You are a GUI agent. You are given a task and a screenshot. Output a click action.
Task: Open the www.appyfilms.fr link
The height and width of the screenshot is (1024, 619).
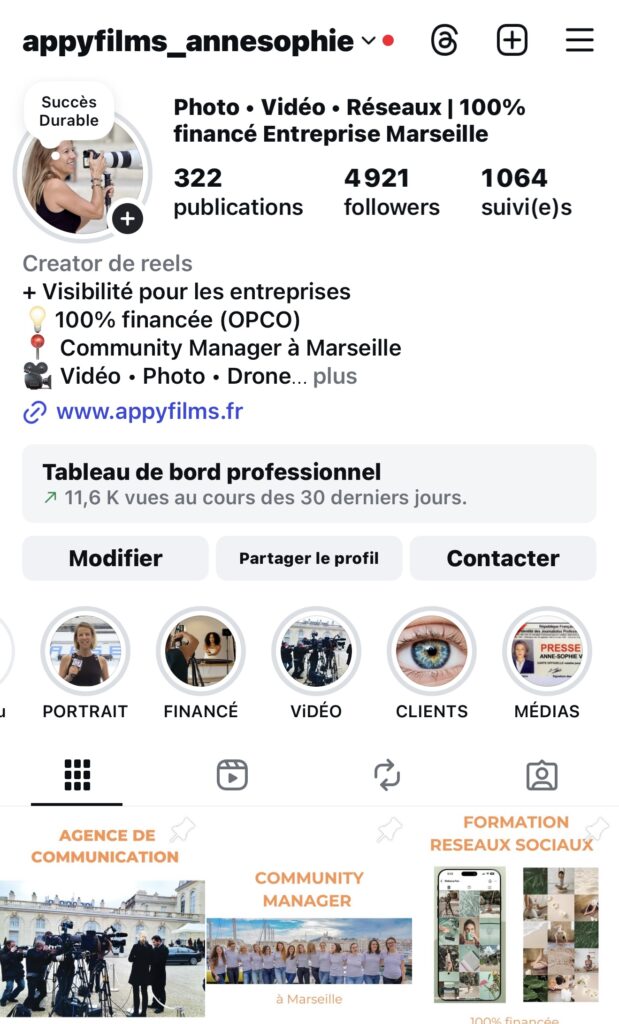coord(149,411)
